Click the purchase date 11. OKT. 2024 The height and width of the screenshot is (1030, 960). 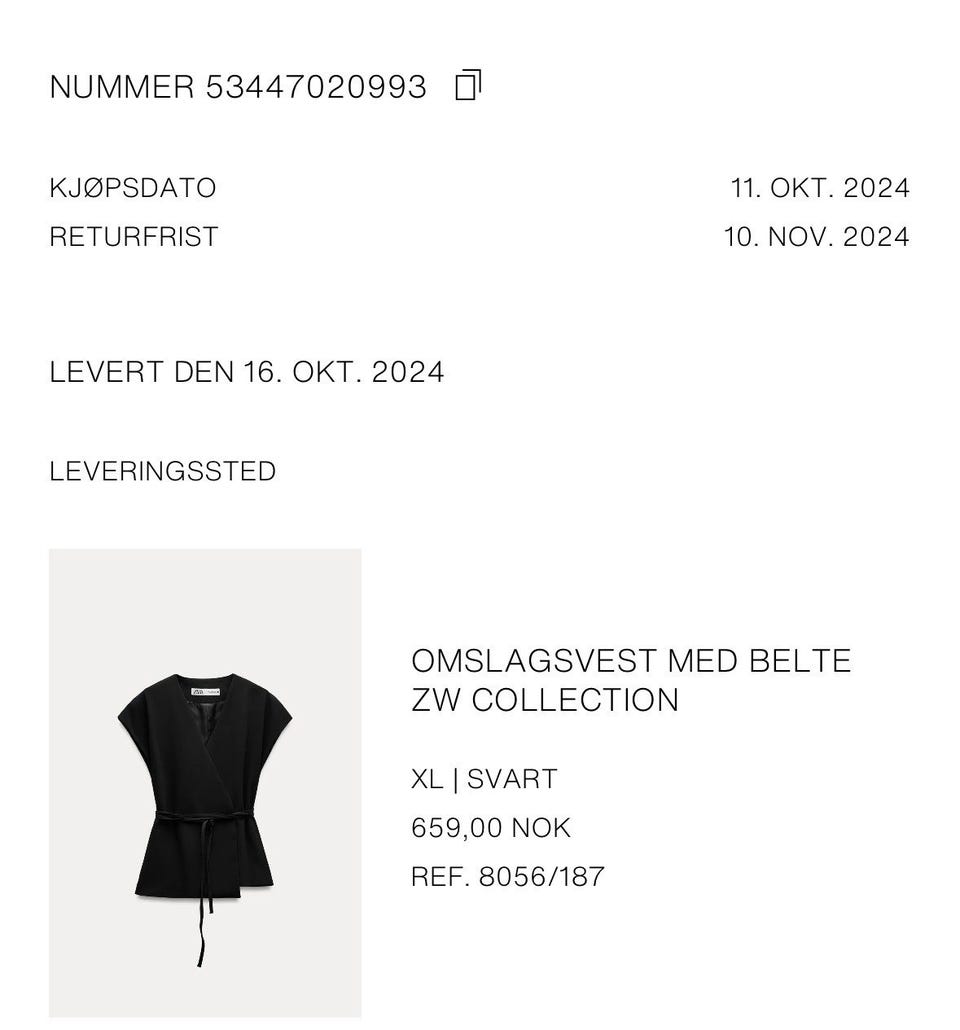click(x=820, y=187)
